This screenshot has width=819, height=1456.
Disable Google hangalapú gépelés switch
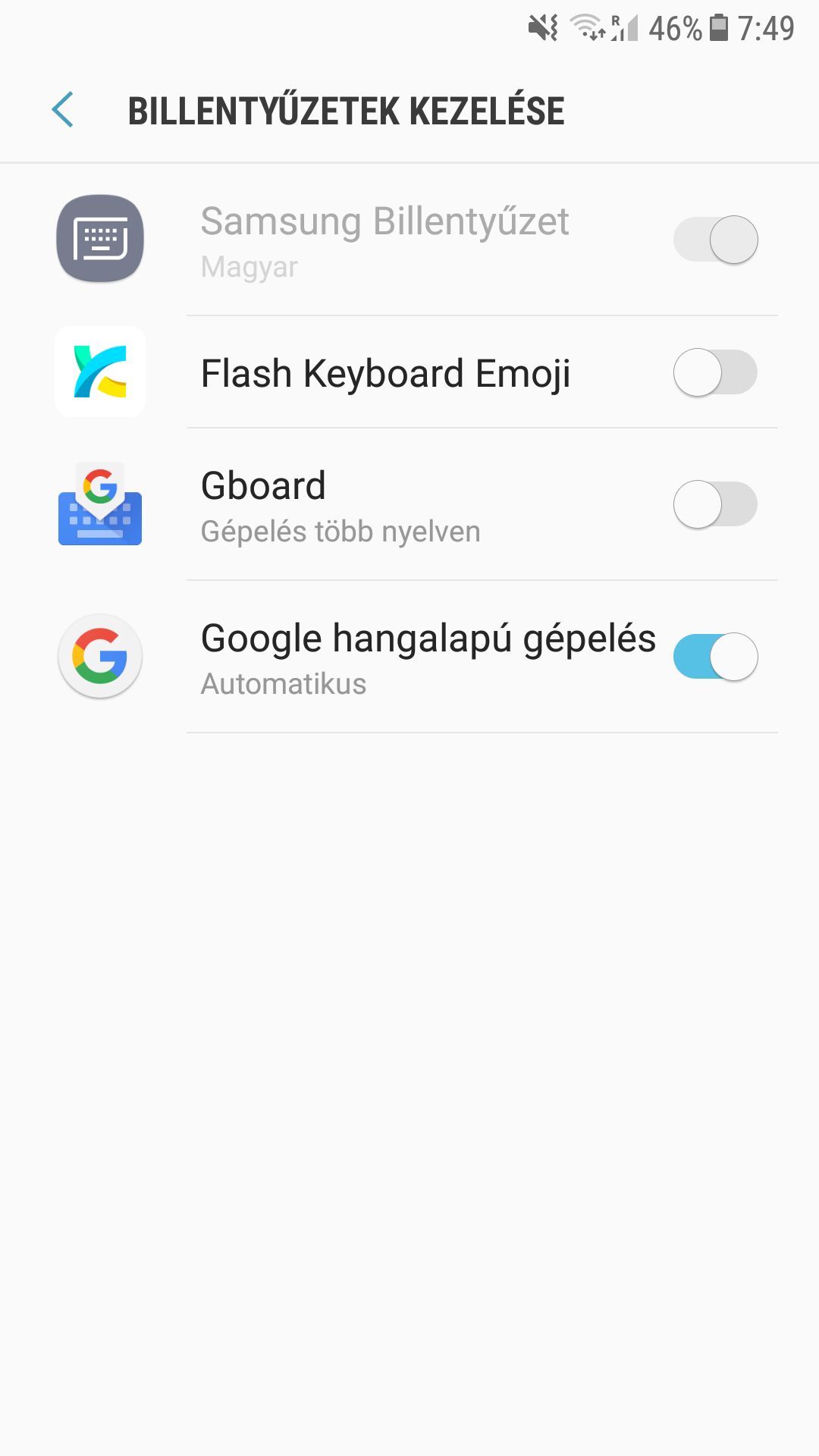[x=715, y=657]
